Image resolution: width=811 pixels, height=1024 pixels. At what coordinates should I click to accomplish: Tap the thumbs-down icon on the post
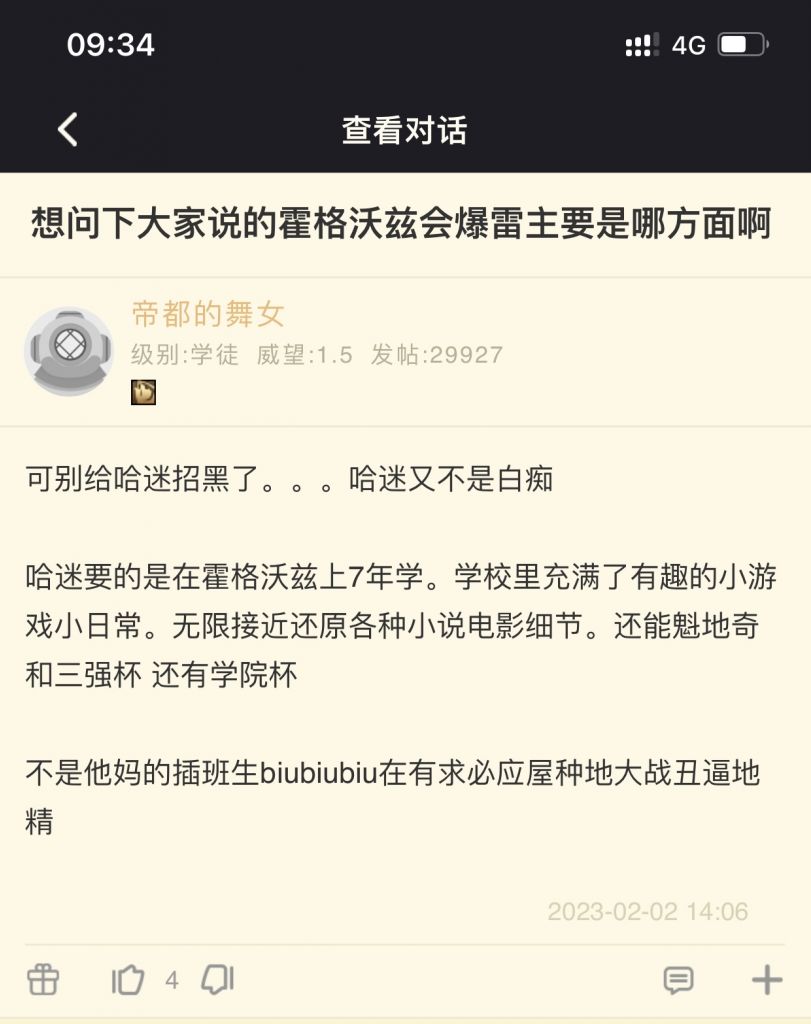click(217, 981)
